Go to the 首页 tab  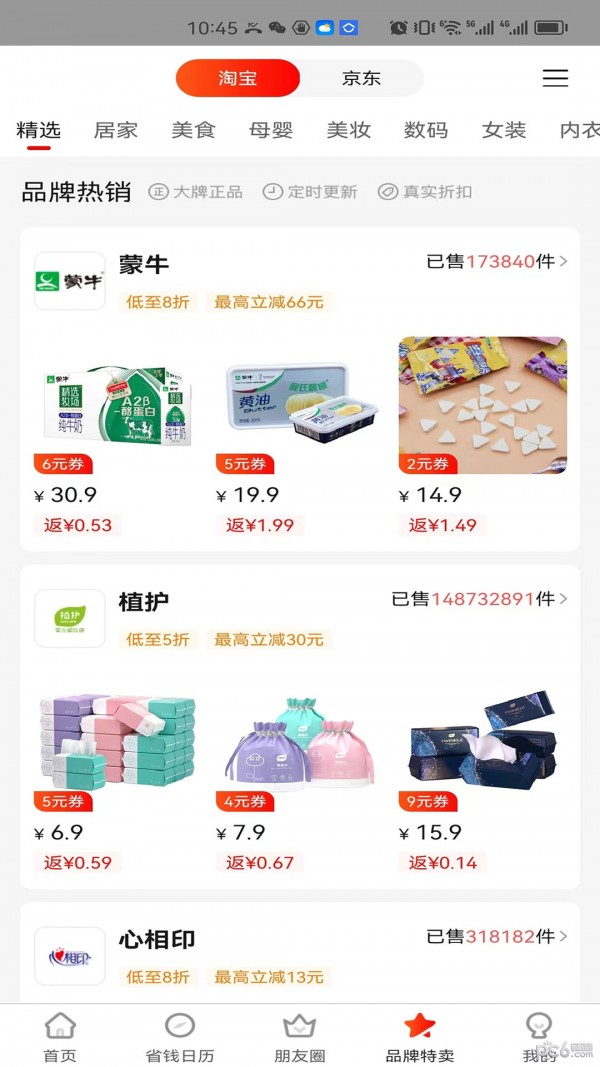point(60,1037)
